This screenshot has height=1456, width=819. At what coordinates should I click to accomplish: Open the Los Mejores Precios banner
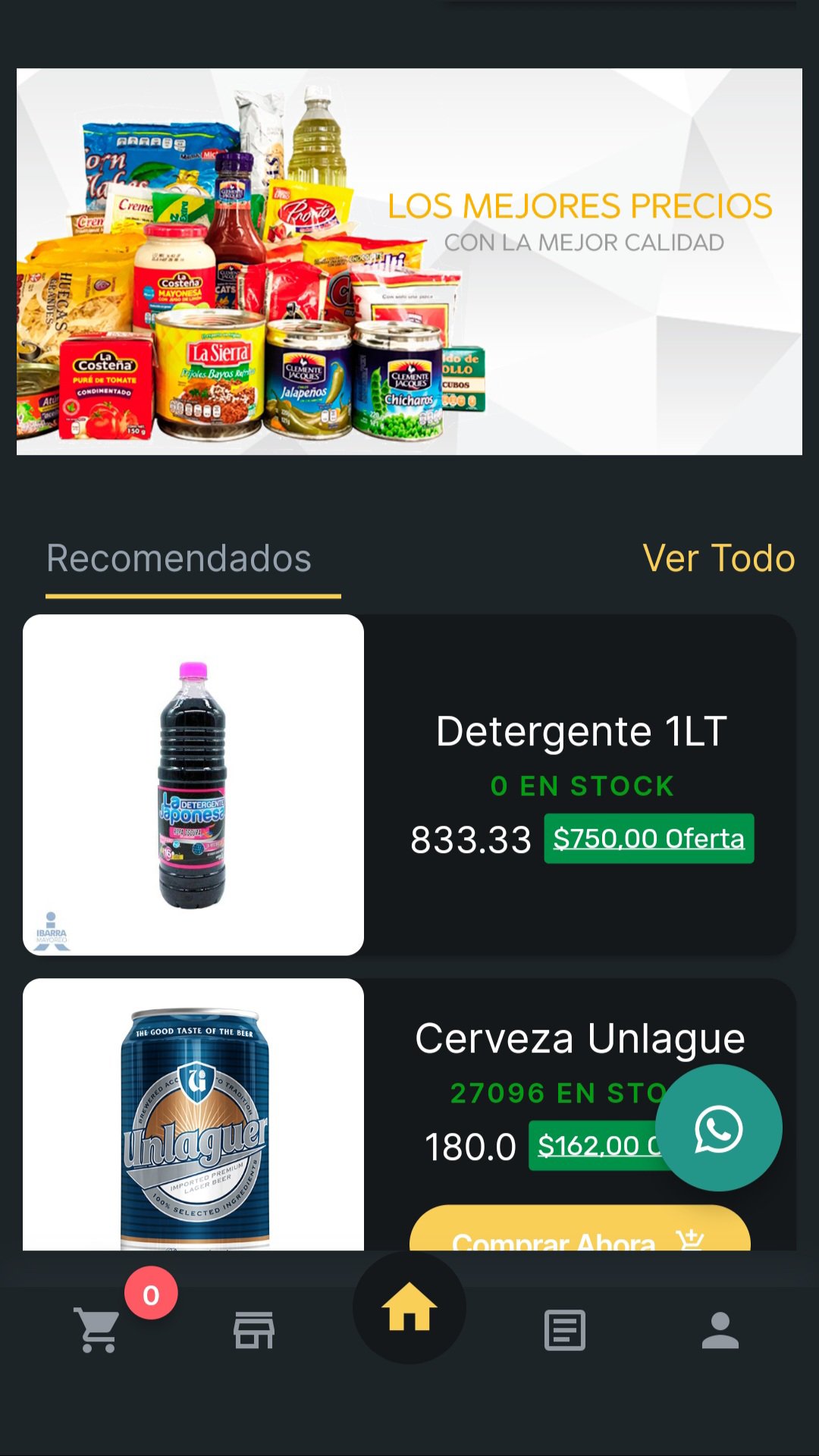pos(409,262)
